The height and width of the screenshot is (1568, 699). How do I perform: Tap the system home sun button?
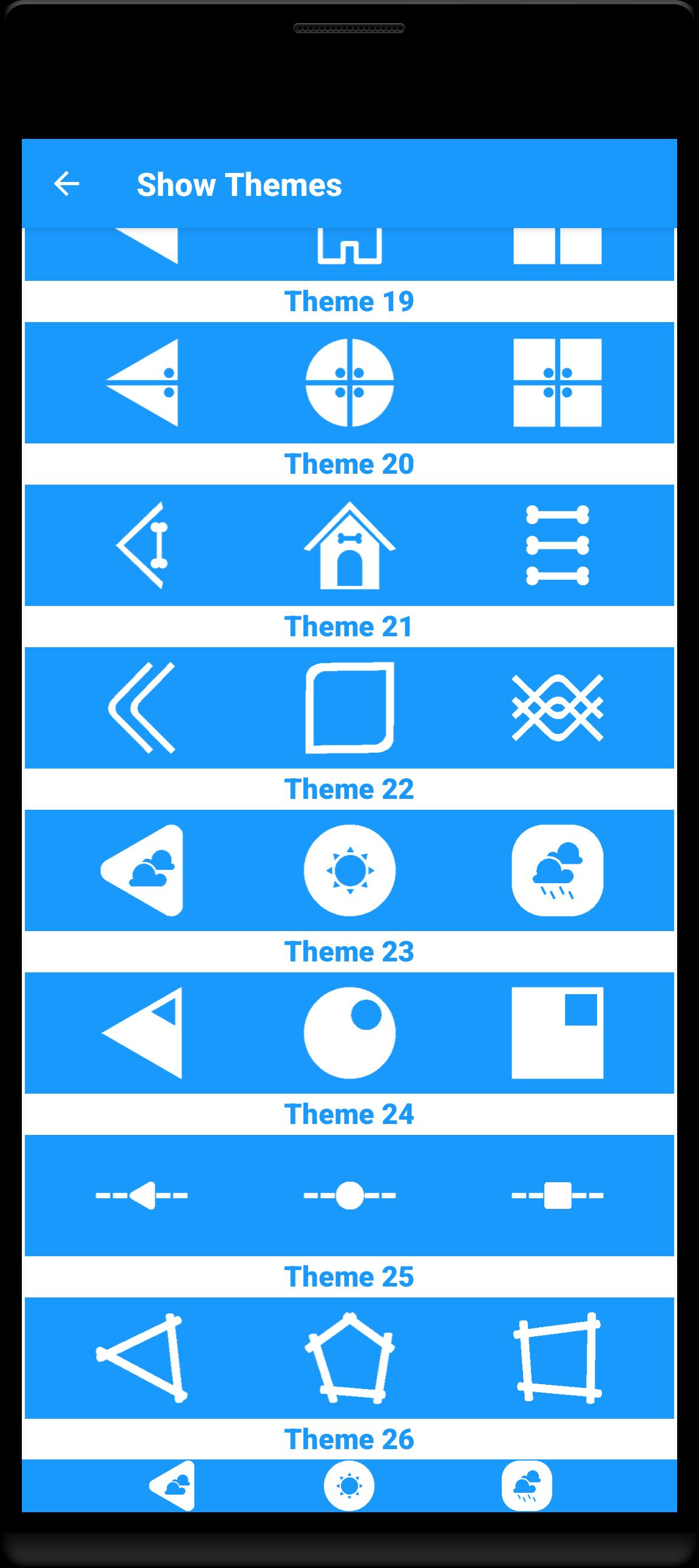click(349, 1486)
